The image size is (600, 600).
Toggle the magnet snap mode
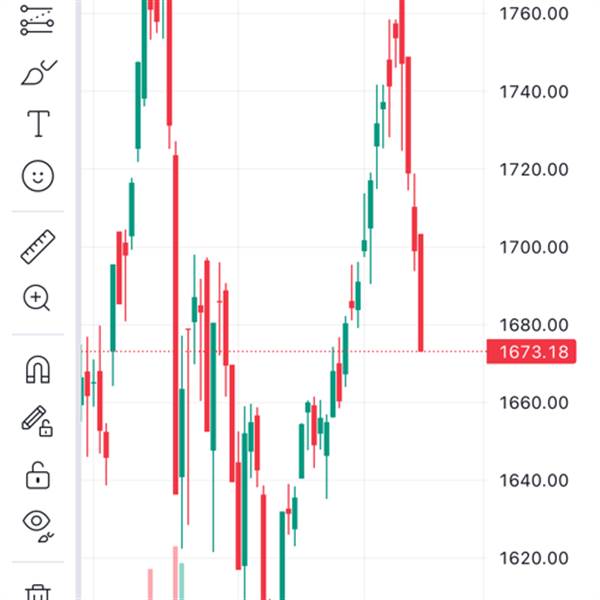pos(38,369)
